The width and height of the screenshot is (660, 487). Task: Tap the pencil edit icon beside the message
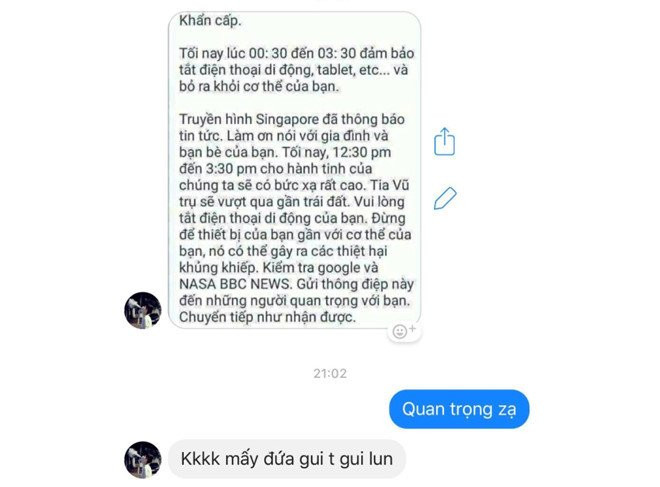pyautogui.click(x=445, y=198)
